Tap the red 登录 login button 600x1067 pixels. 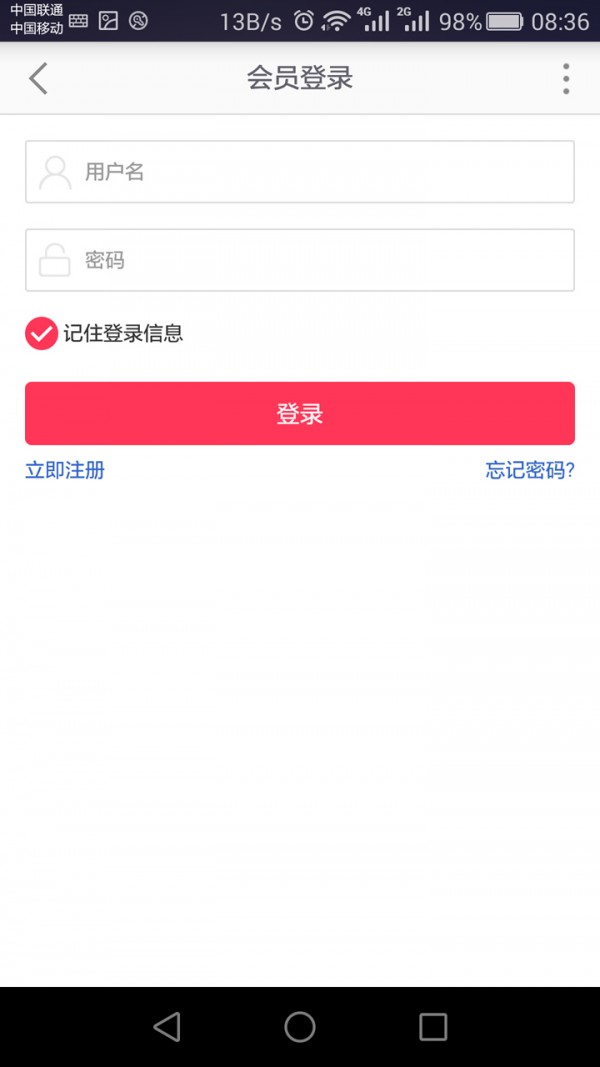(x=300, y=413)
